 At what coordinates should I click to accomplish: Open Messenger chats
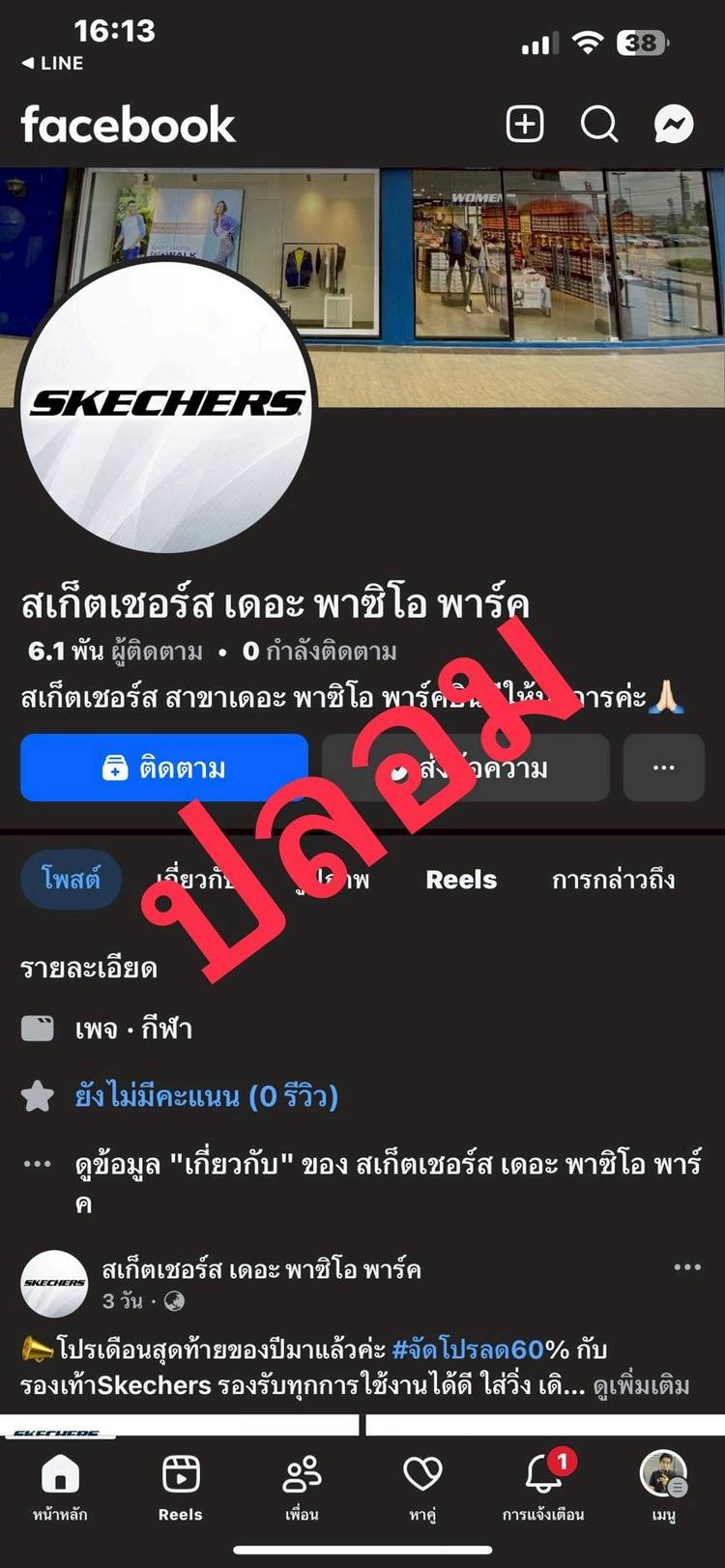pyautogui.click(x=673, y=125)
